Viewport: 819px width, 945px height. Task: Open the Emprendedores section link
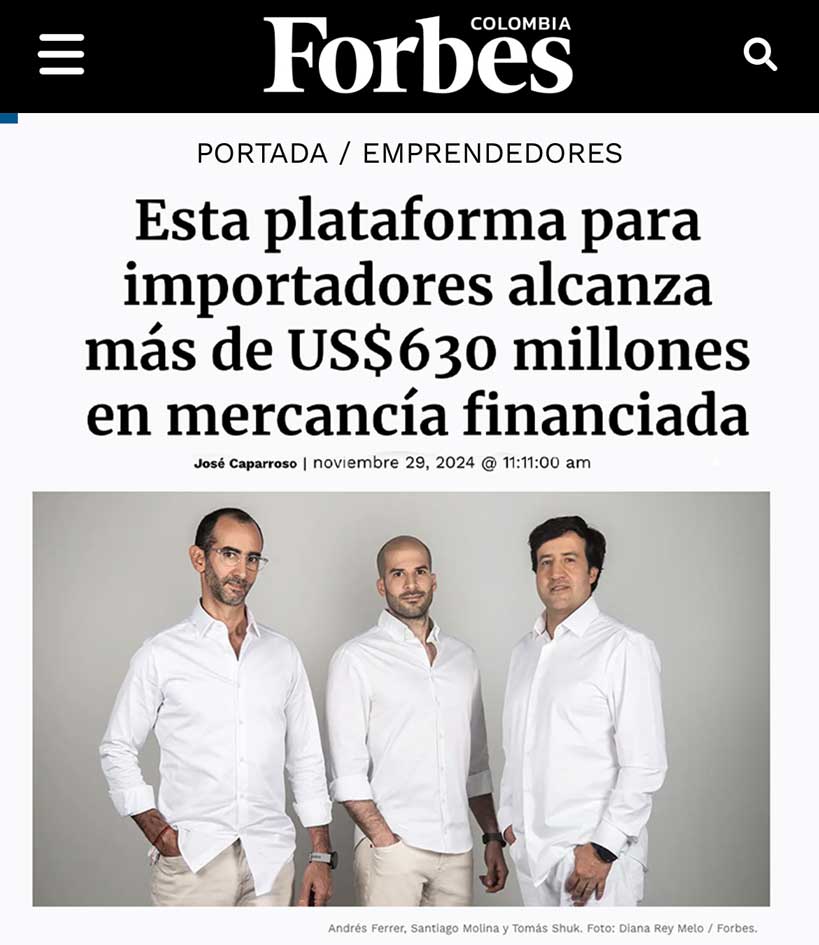click(492, 153)
